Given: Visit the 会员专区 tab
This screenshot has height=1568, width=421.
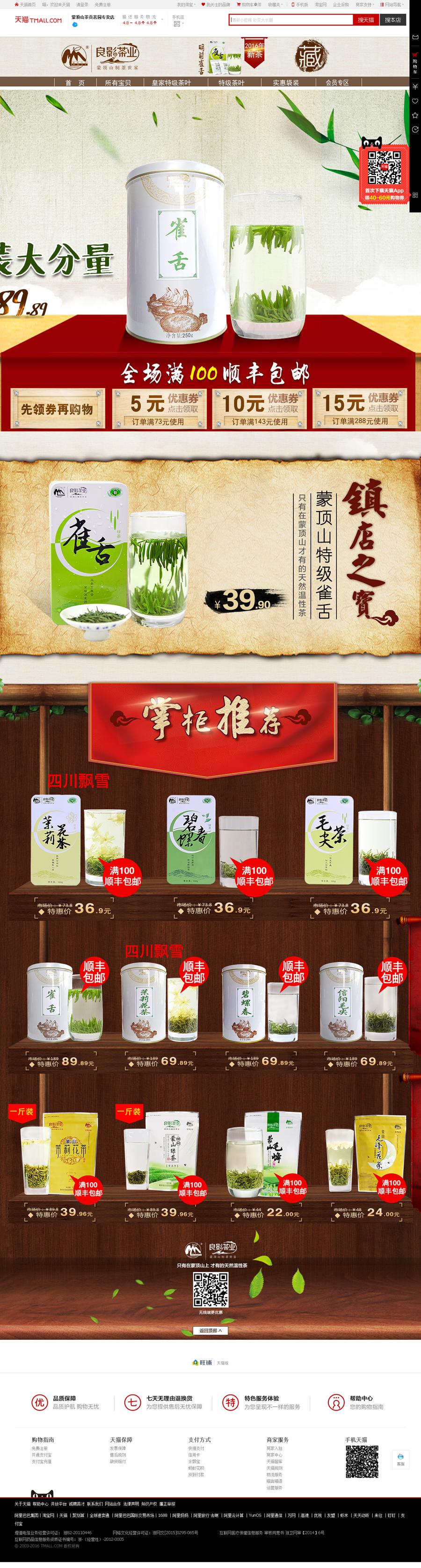Looking at the screenshot, I should [337, 83].
